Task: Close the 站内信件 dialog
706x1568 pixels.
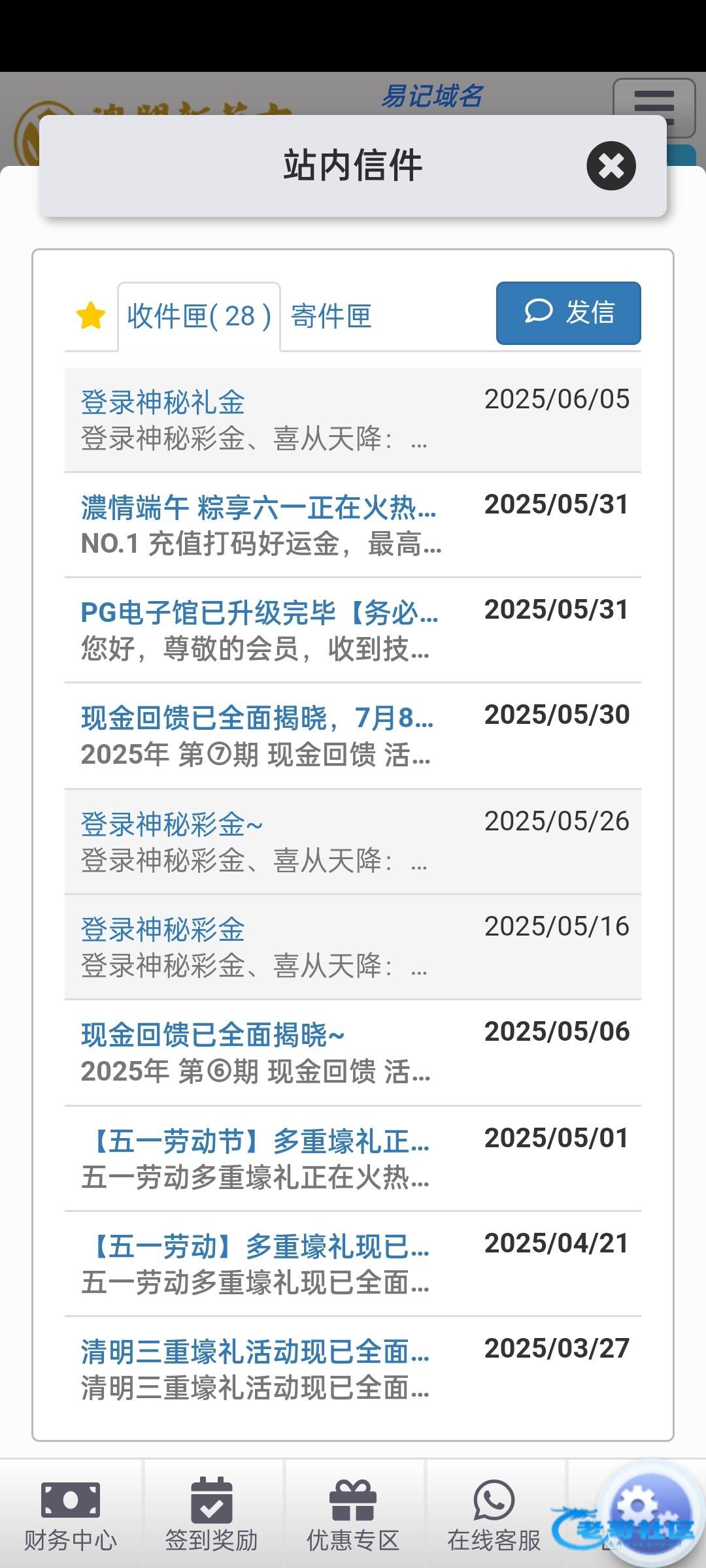Action: pos(611,166)
